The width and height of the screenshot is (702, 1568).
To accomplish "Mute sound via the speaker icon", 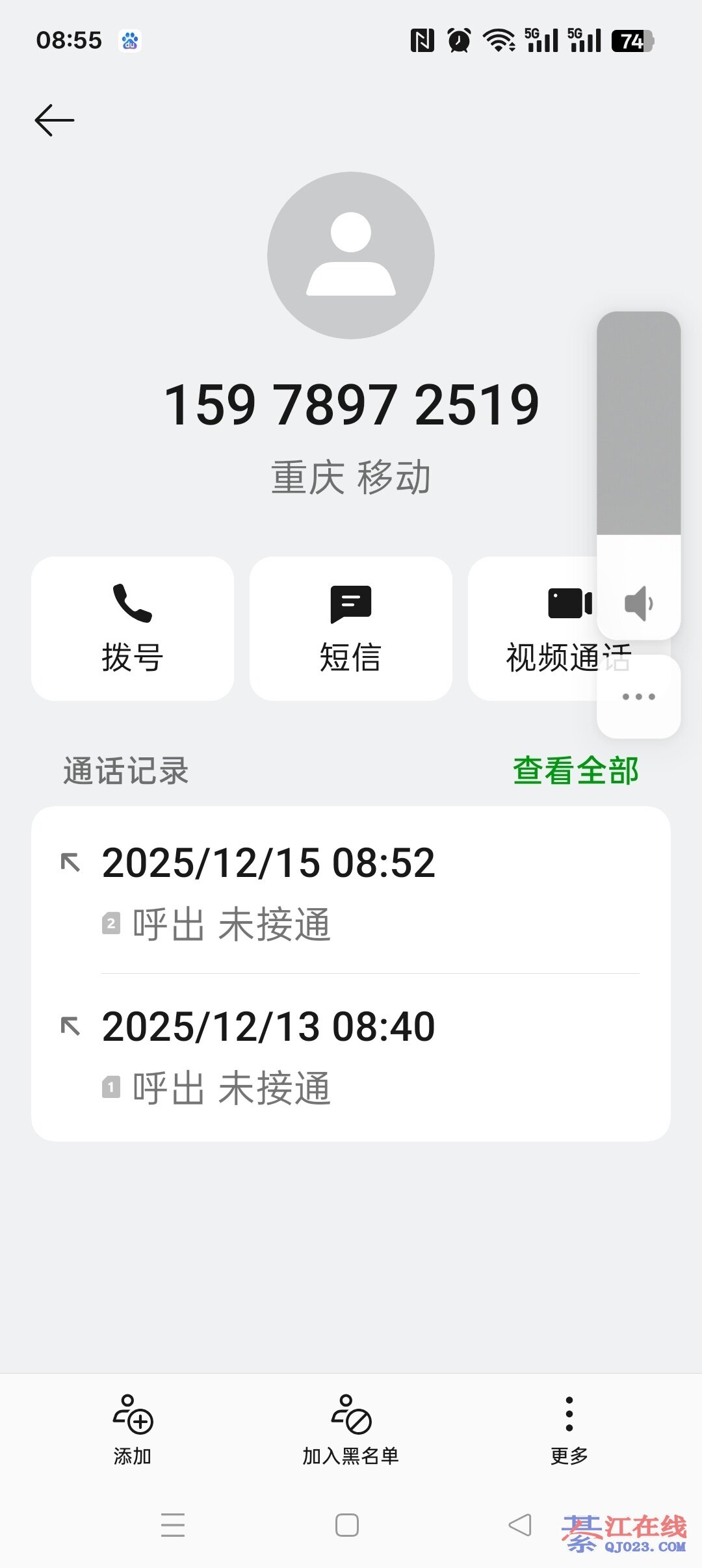I will 638,603.
